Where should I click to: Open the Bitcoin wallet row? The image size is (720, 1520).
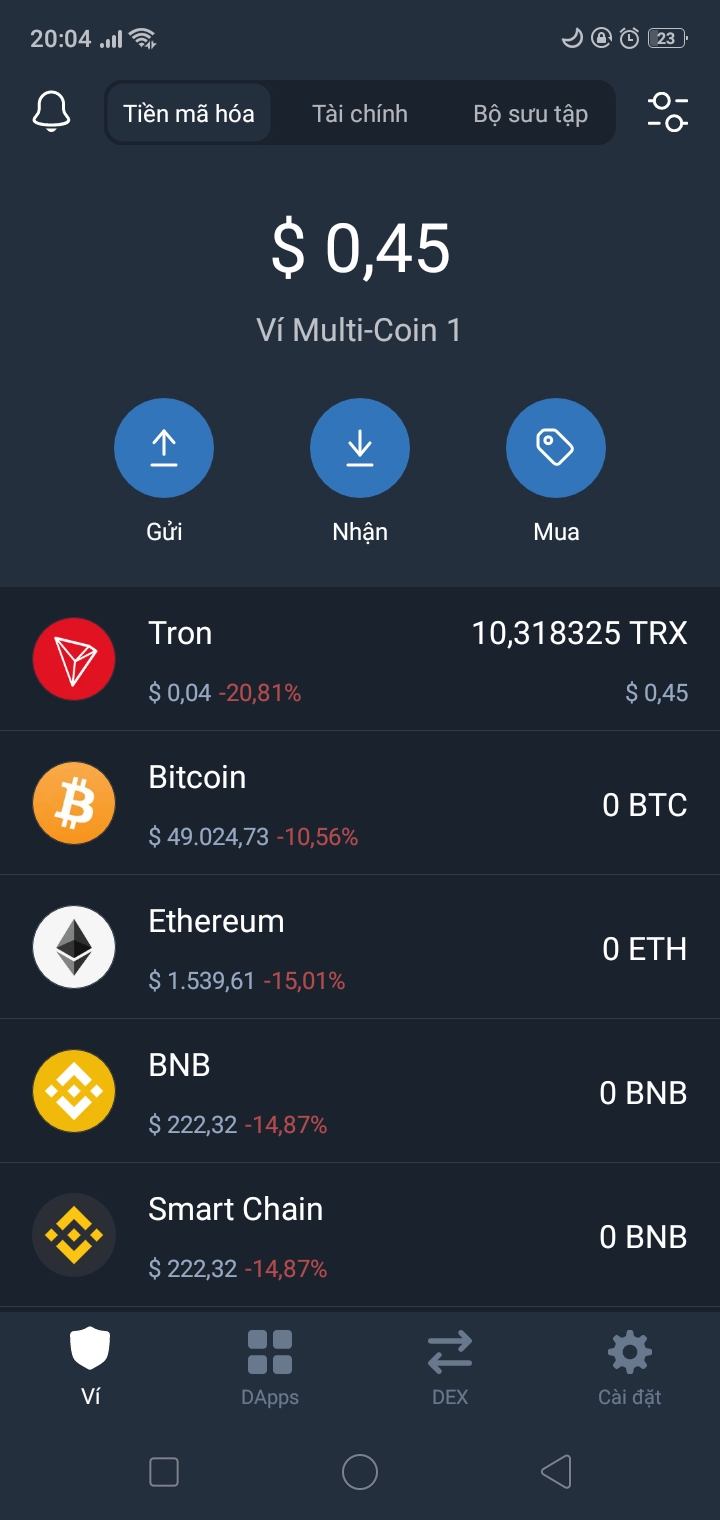(360, 804)
